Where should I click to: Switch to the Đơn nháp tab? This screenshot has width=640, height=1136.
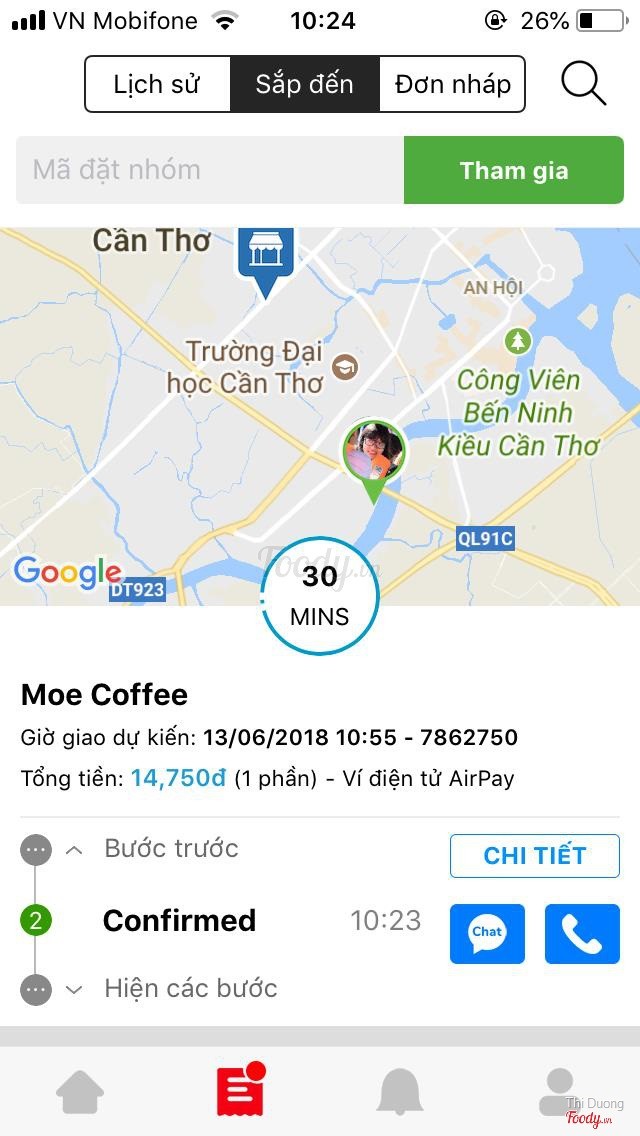[452, 84]
